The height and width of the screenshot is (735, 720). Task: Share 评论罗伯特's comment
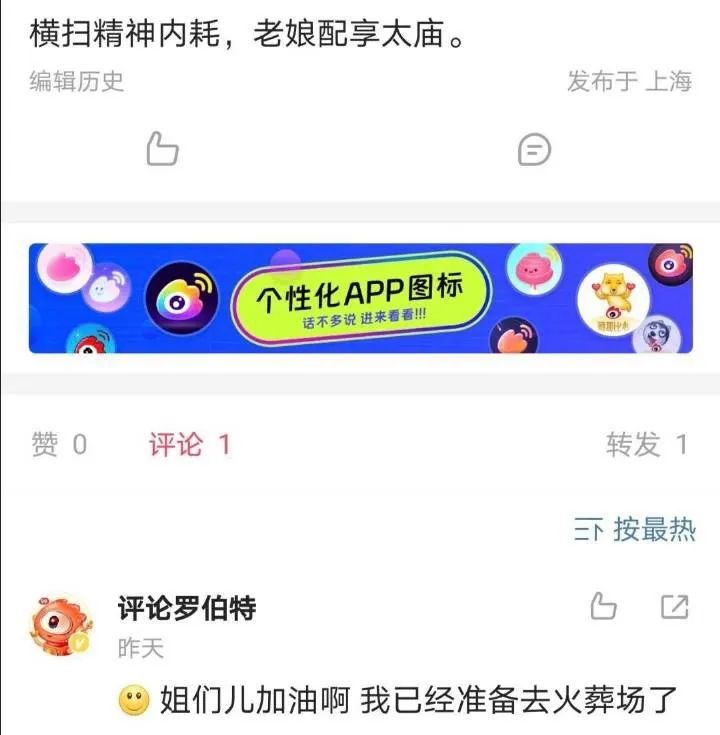point(675,606)
